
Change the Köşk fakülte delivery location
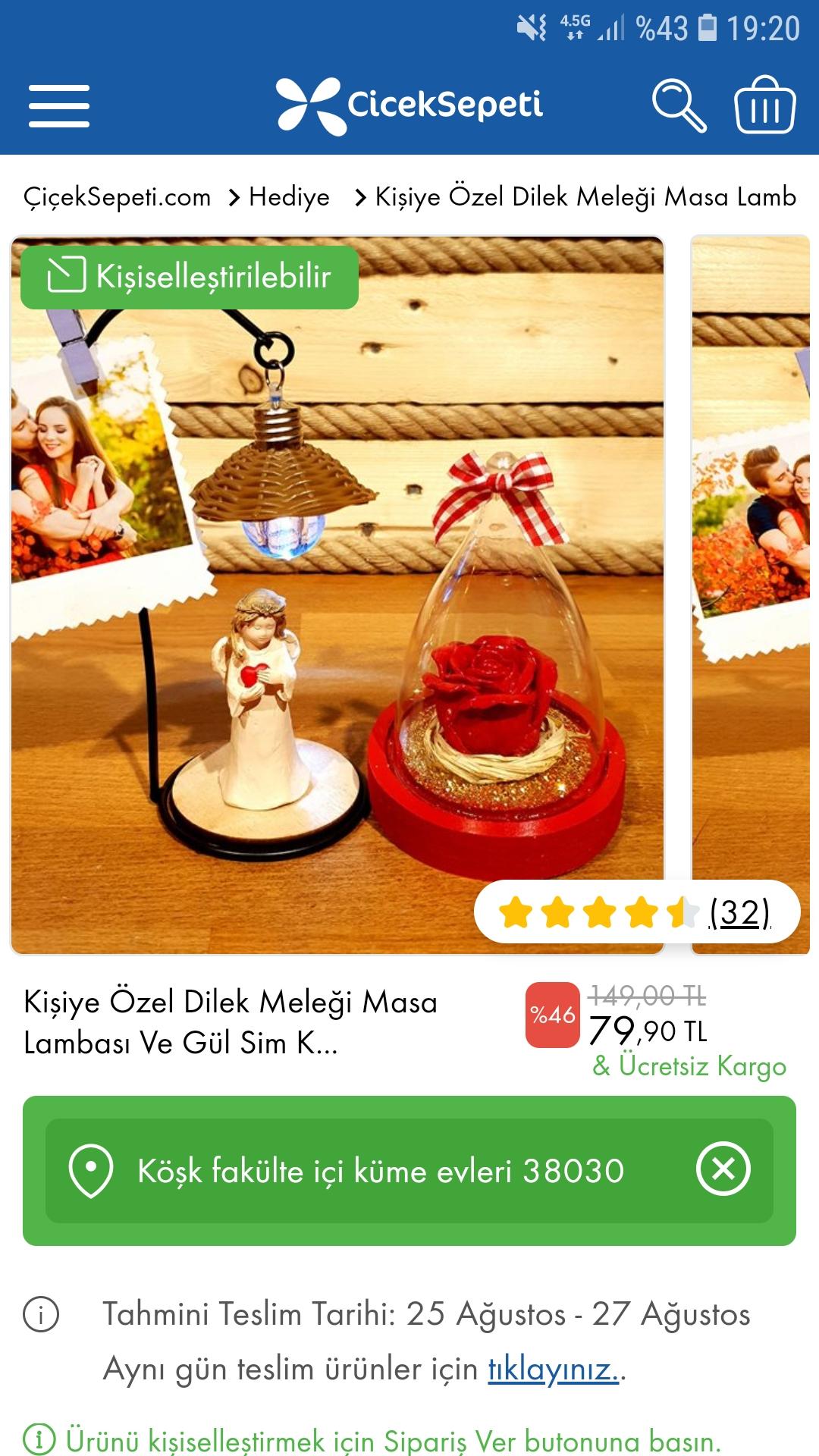tap(379, 1171)
